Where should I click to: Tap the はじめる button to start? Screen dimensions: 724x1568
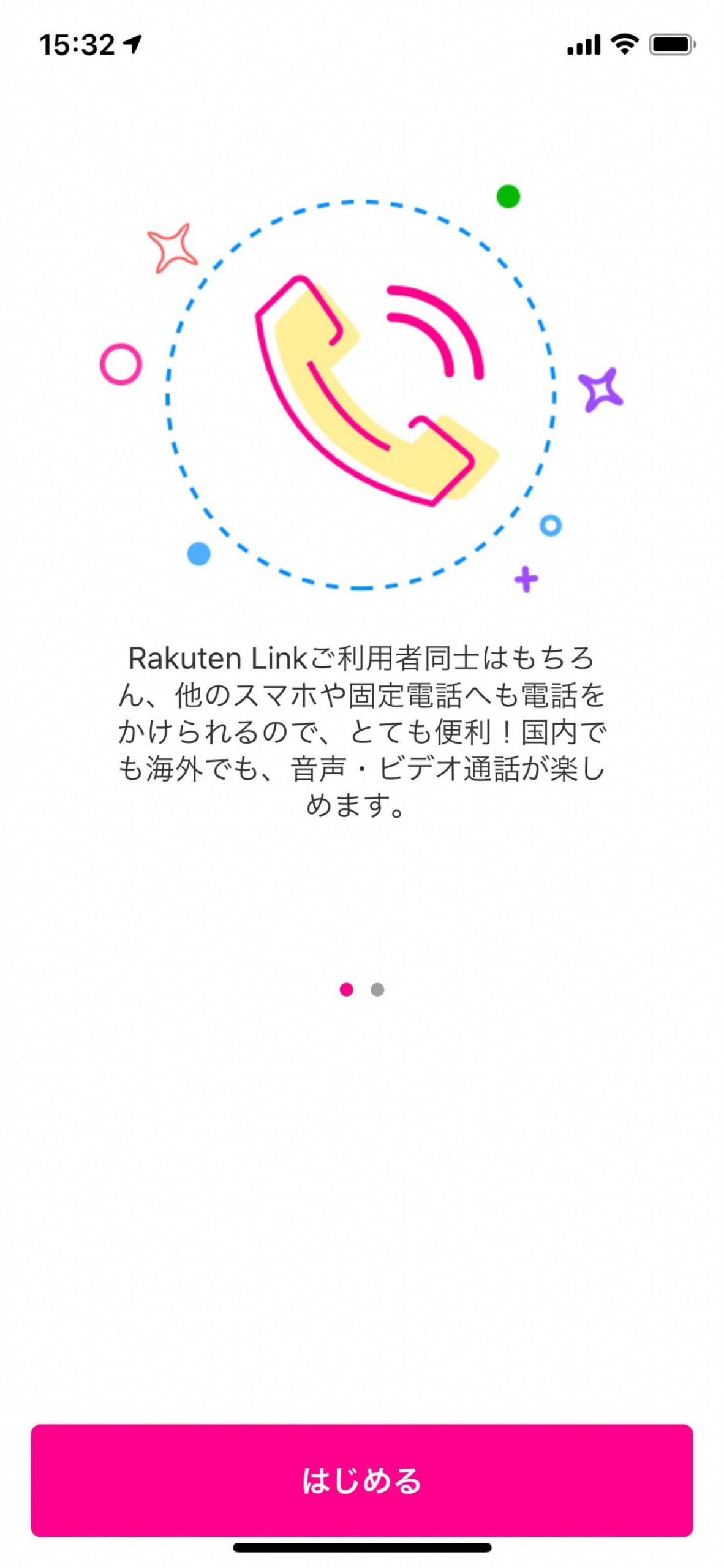361,1479
